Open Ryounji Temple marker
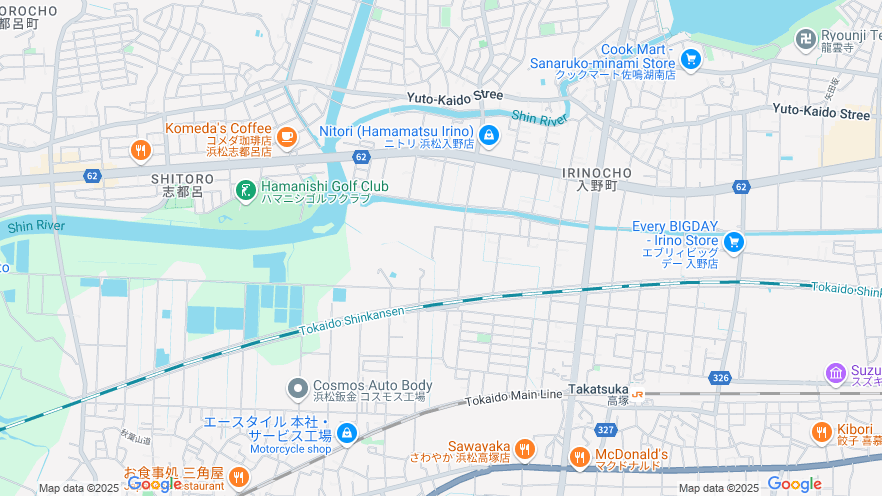This screenshot has width=882, height=496. click(x=805, y=39)
